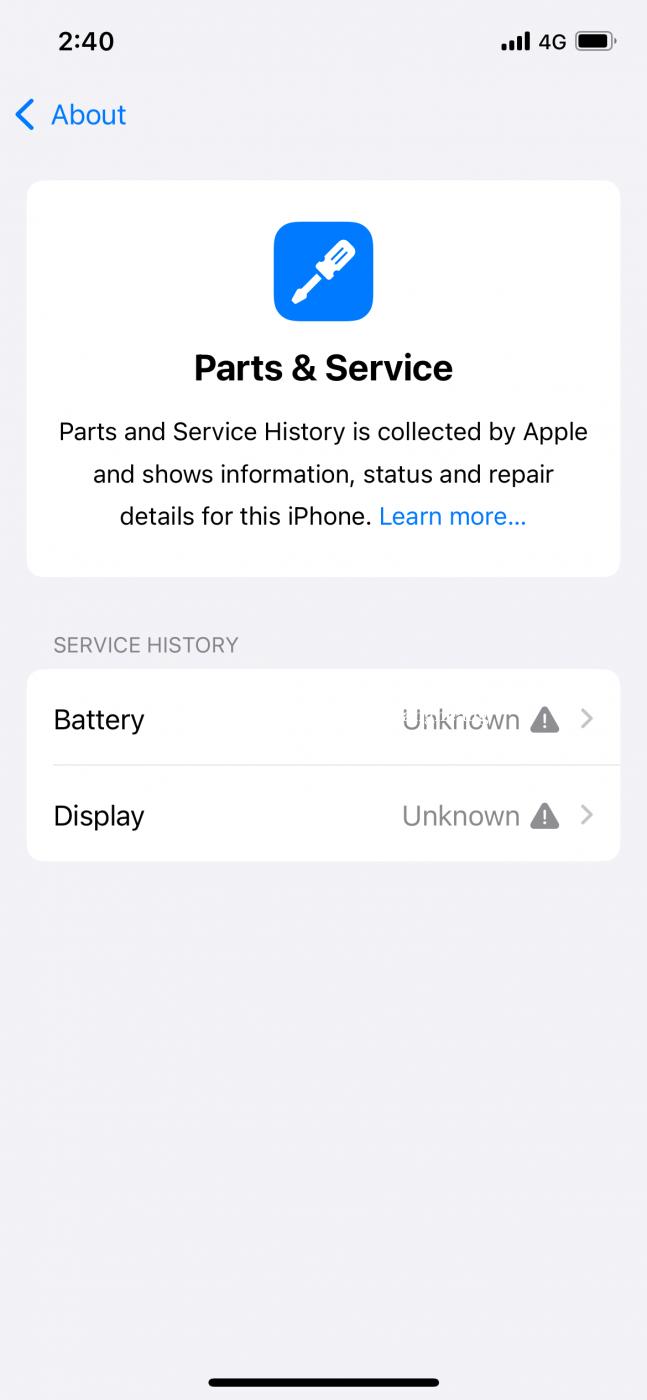The width and height of the screenshot is (647, 1400).
Task: Open the Learn more link
Action: [x=452, y=516]
